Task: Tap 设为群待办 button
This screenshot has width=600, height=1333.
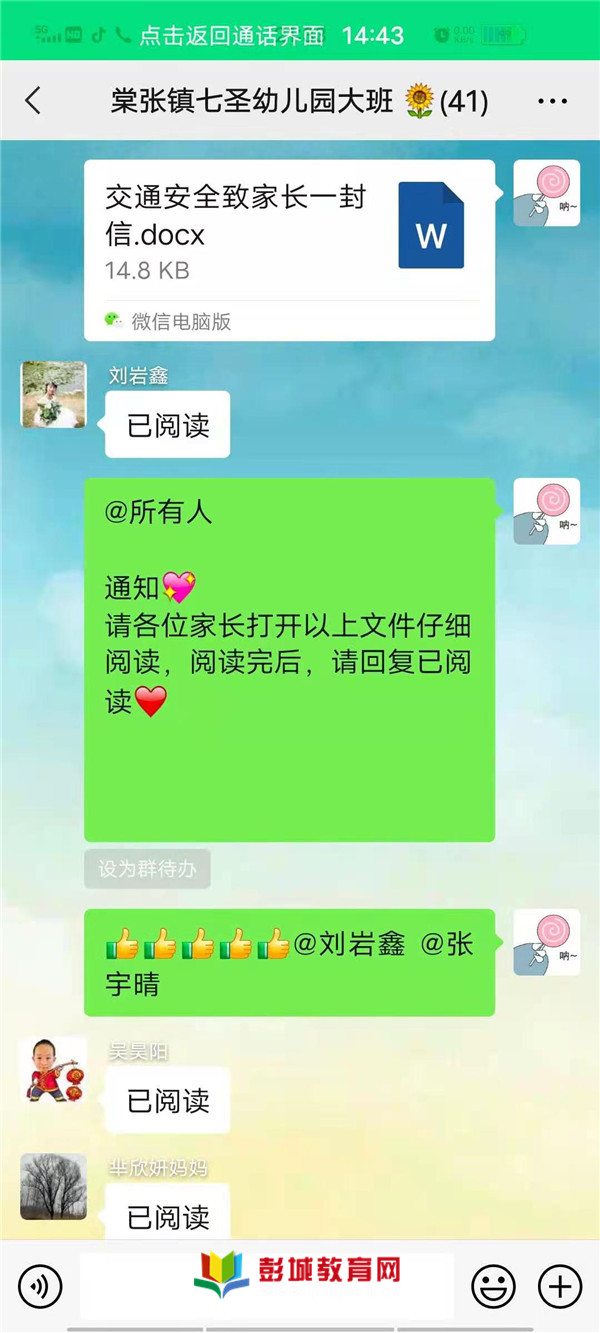Action: click(147, 869)
